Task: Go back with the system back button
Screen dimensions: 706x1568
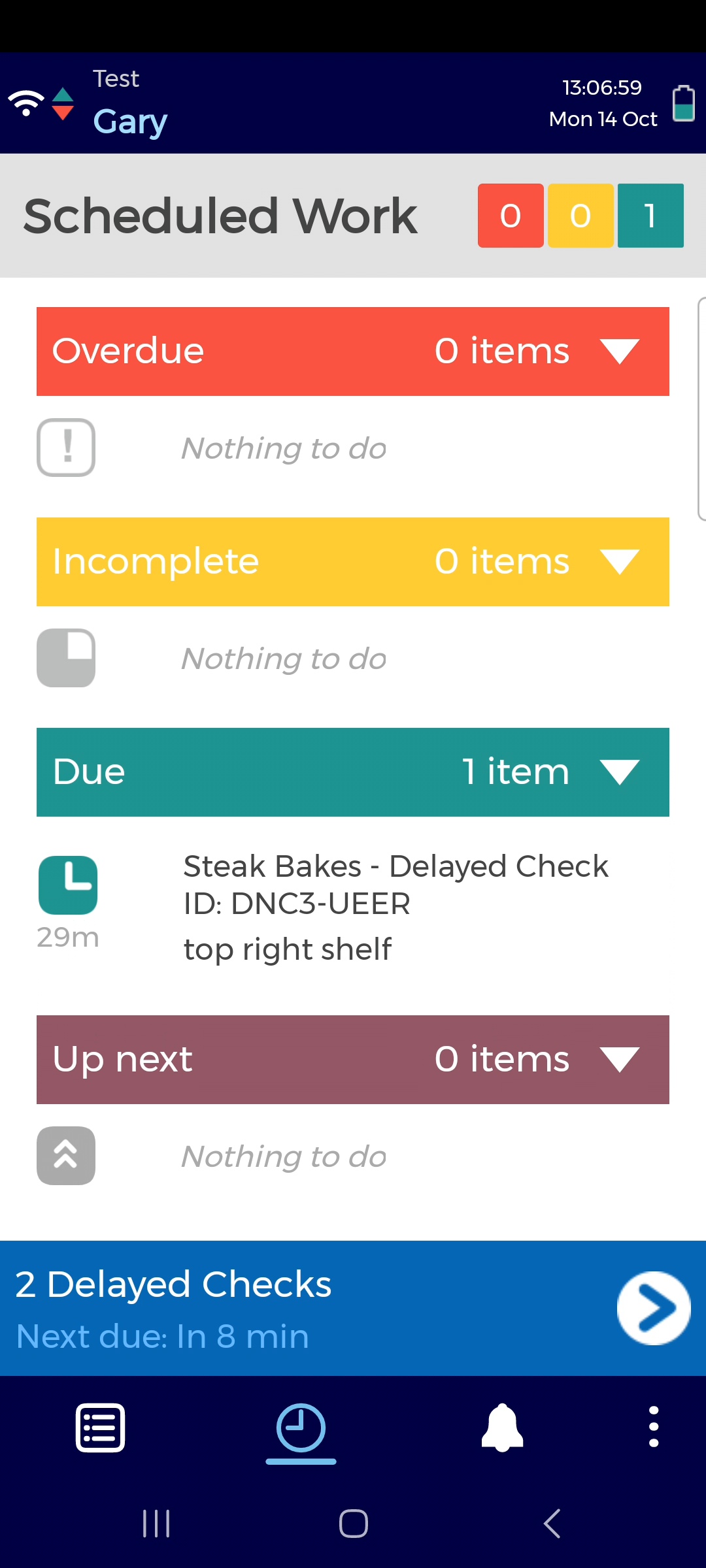Action: click(x=552, y=1524)
